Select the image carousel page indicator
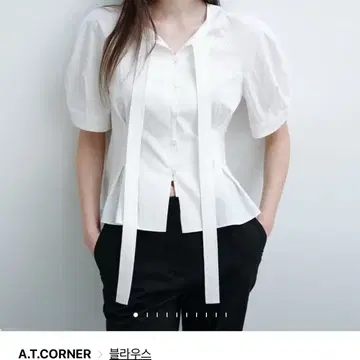Viewport: 360px width, 360px height. coord(180,315)
